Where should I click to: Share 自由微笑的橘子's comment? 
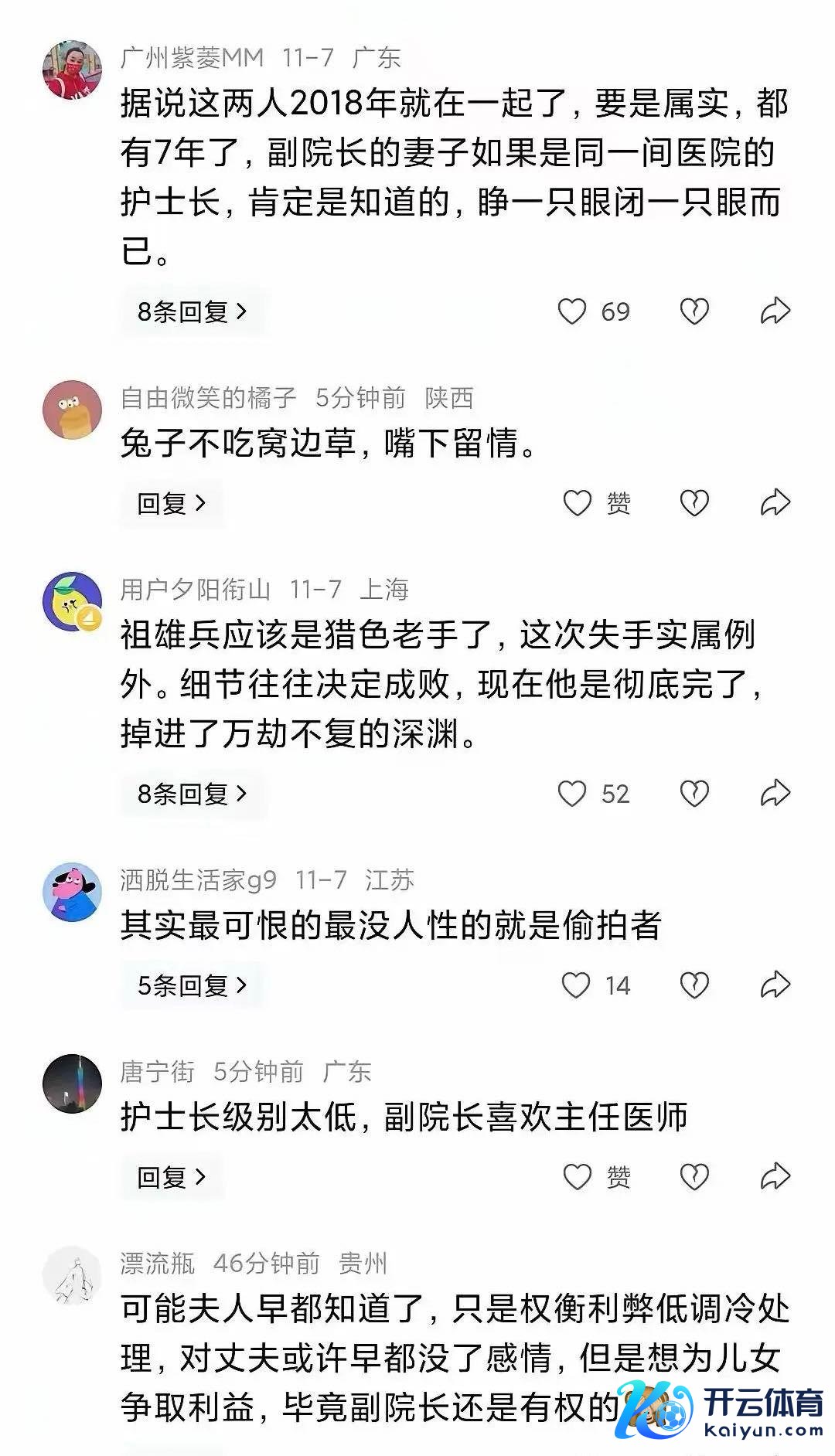pyautogui.click(x=775, y=503)
